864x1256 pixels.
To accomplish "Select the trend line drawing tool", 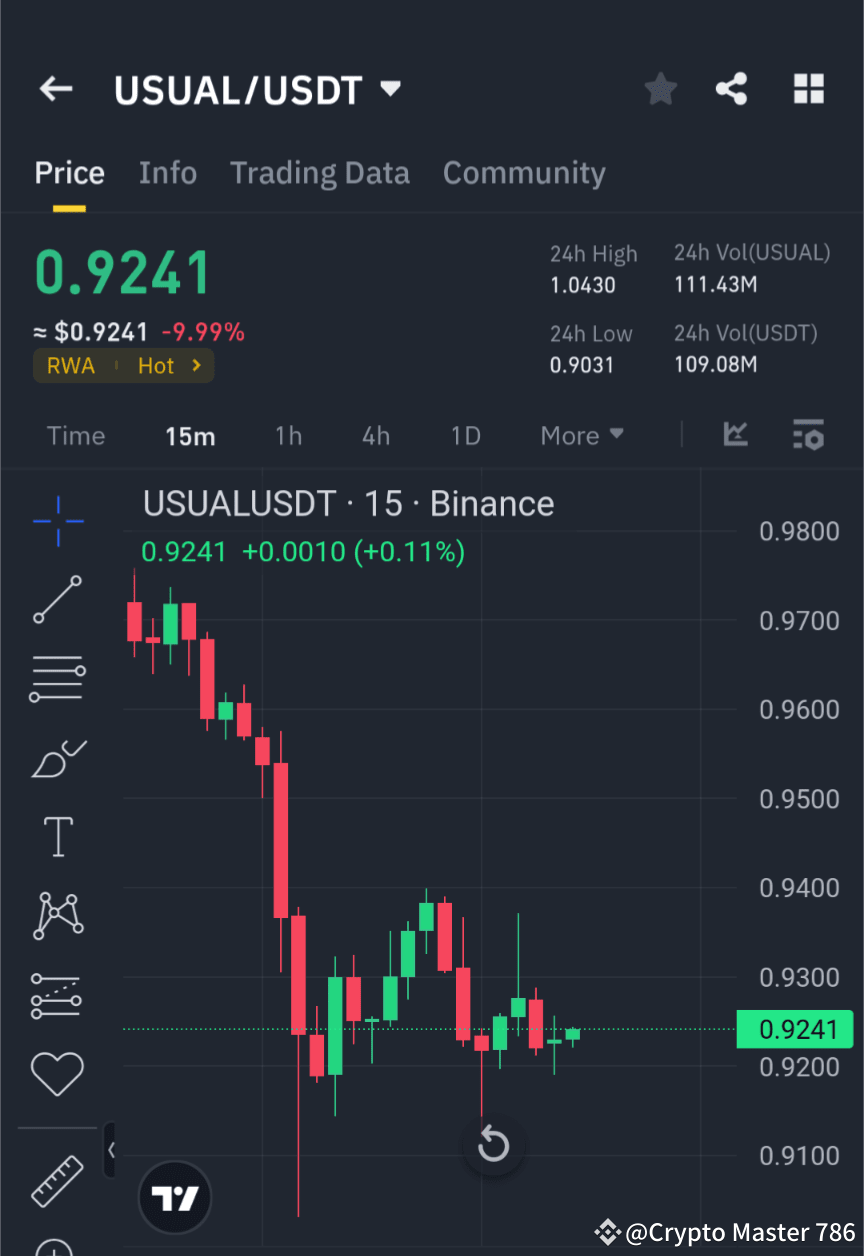I will 57,599.
